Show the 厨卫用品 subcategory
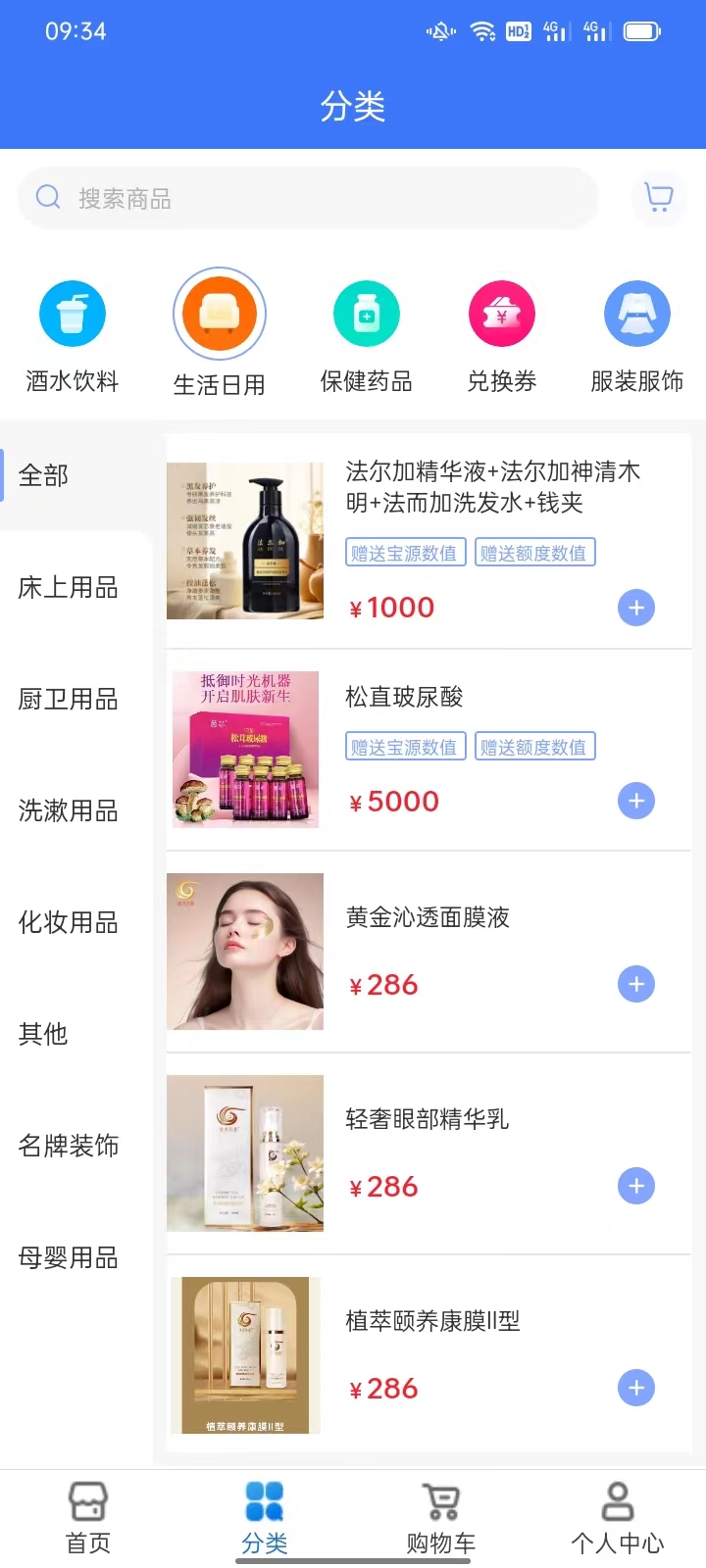706x1568 pixels. (x=69, y=699)
